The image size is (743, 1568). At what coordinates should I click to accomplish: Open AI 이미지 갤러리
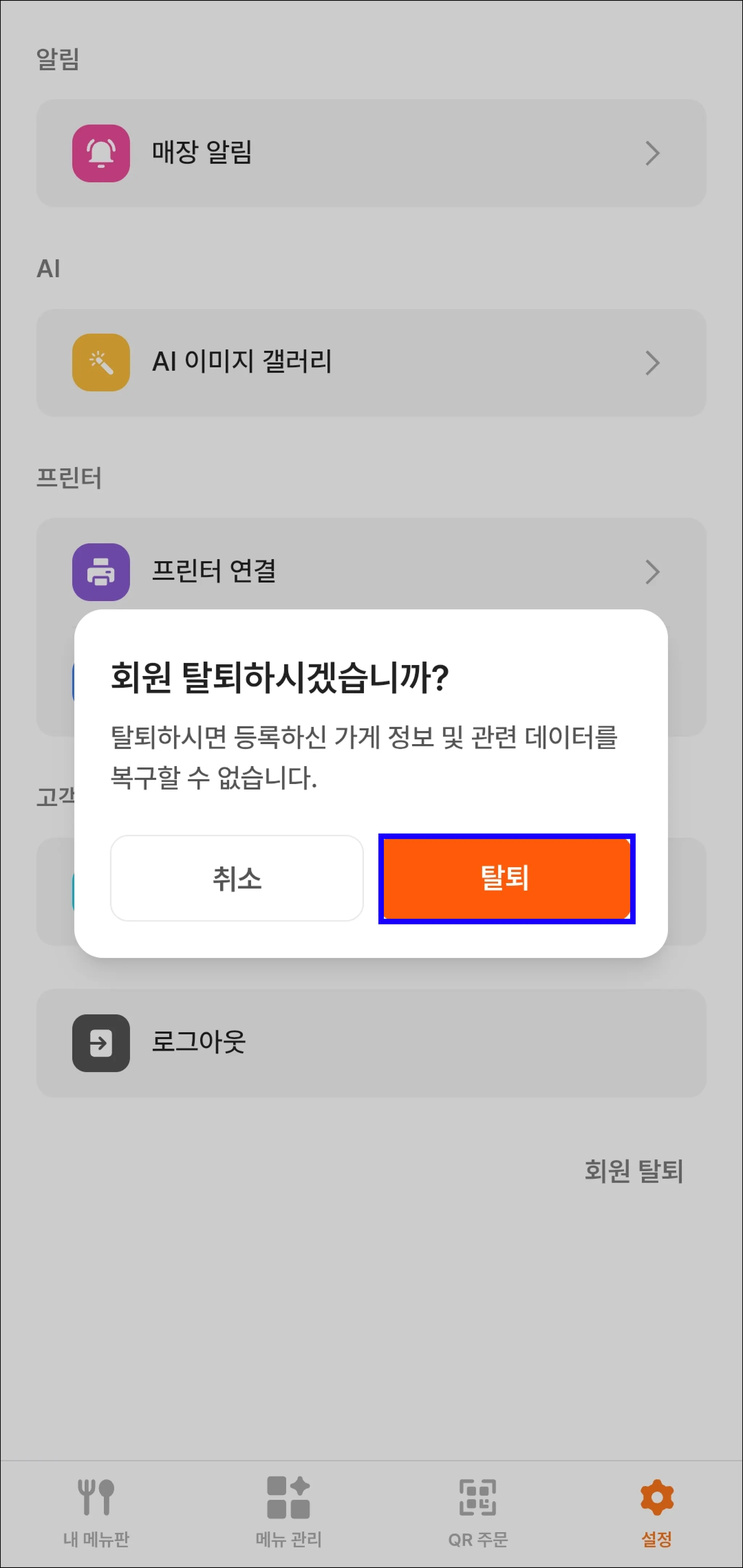pos(371,362)
